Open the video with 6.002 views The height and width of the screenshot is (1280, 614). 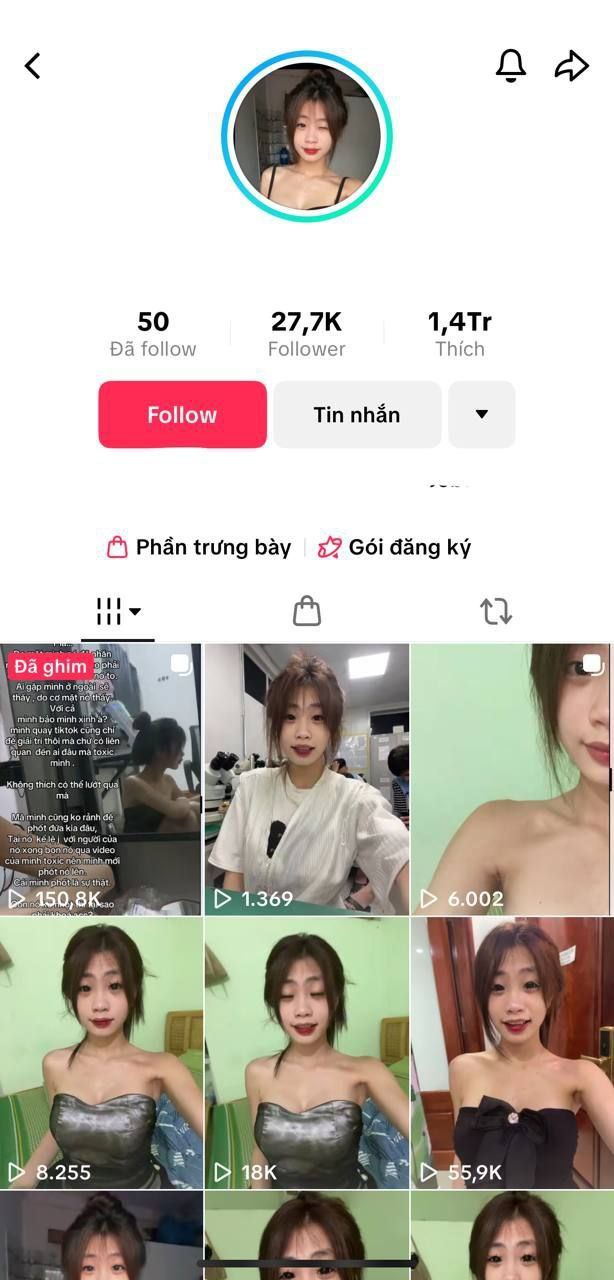(x=510, y=780)
